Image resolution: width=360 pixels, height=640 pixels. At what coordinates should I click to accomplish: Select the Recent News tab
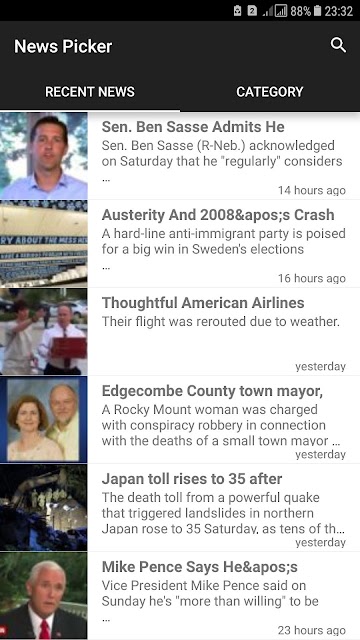(x=90, y=91)
